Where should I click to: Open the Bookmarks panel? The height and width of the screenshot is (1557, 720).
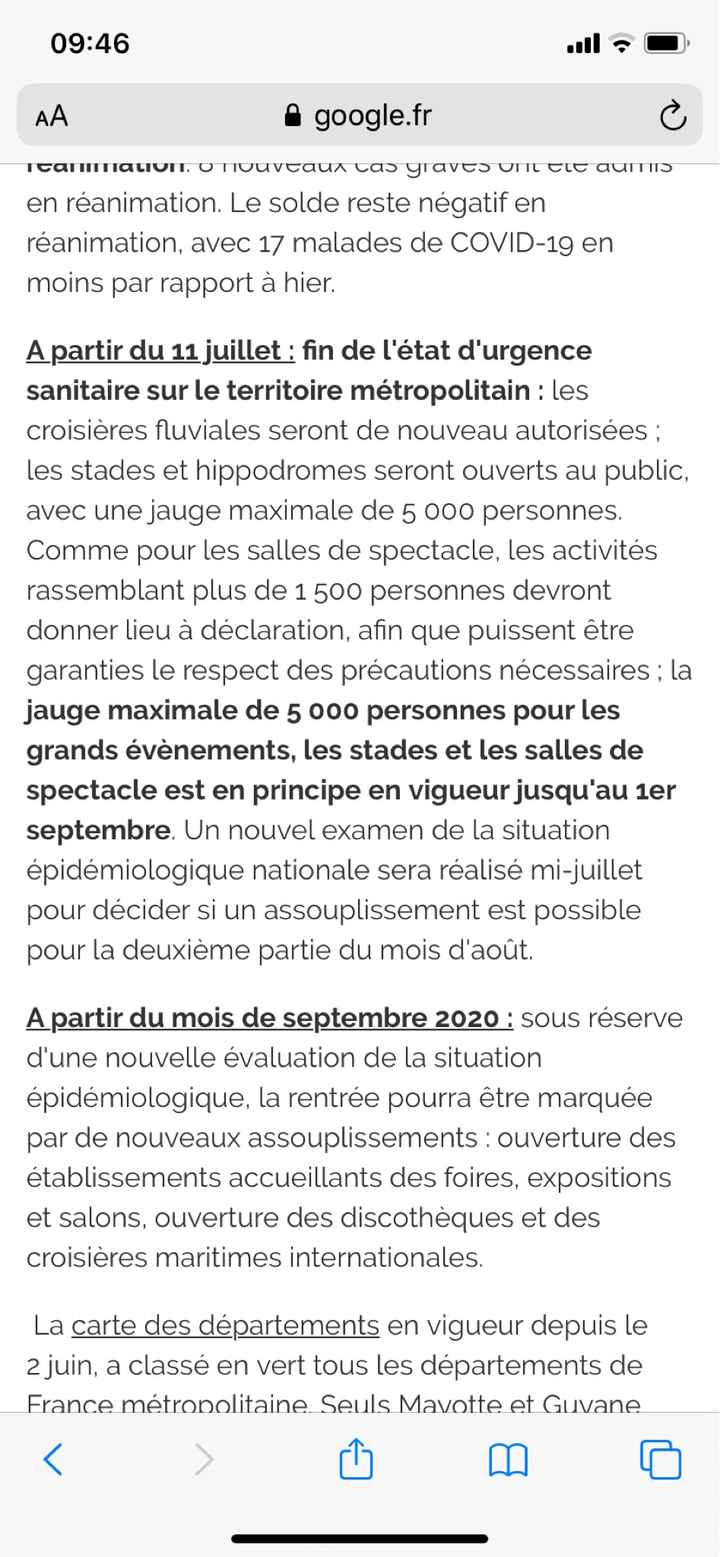pyautogui.click(x=509, y=1459)
